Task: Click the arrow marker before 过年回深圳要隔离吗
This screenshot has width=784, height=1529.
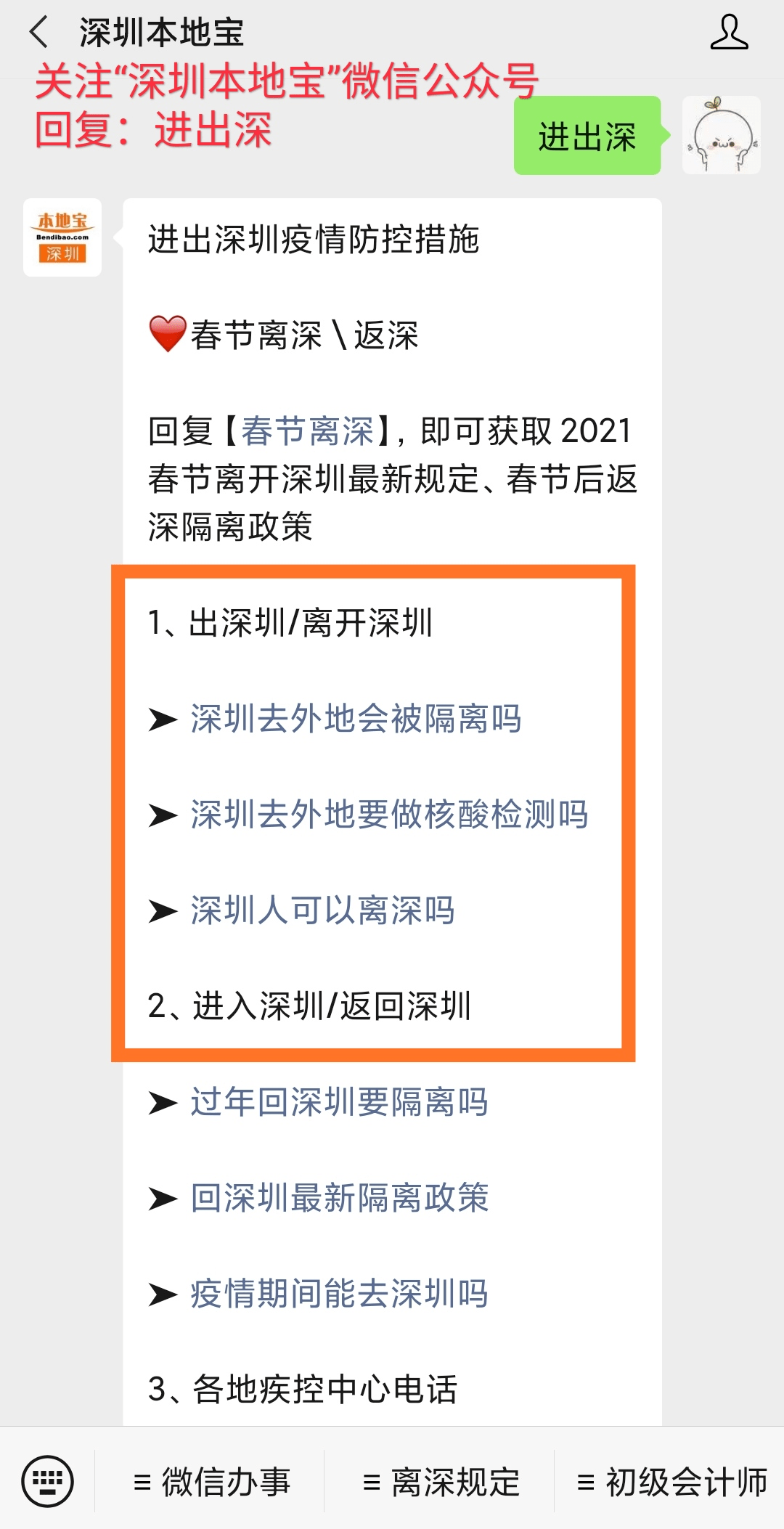Action: click(161, 1104)
